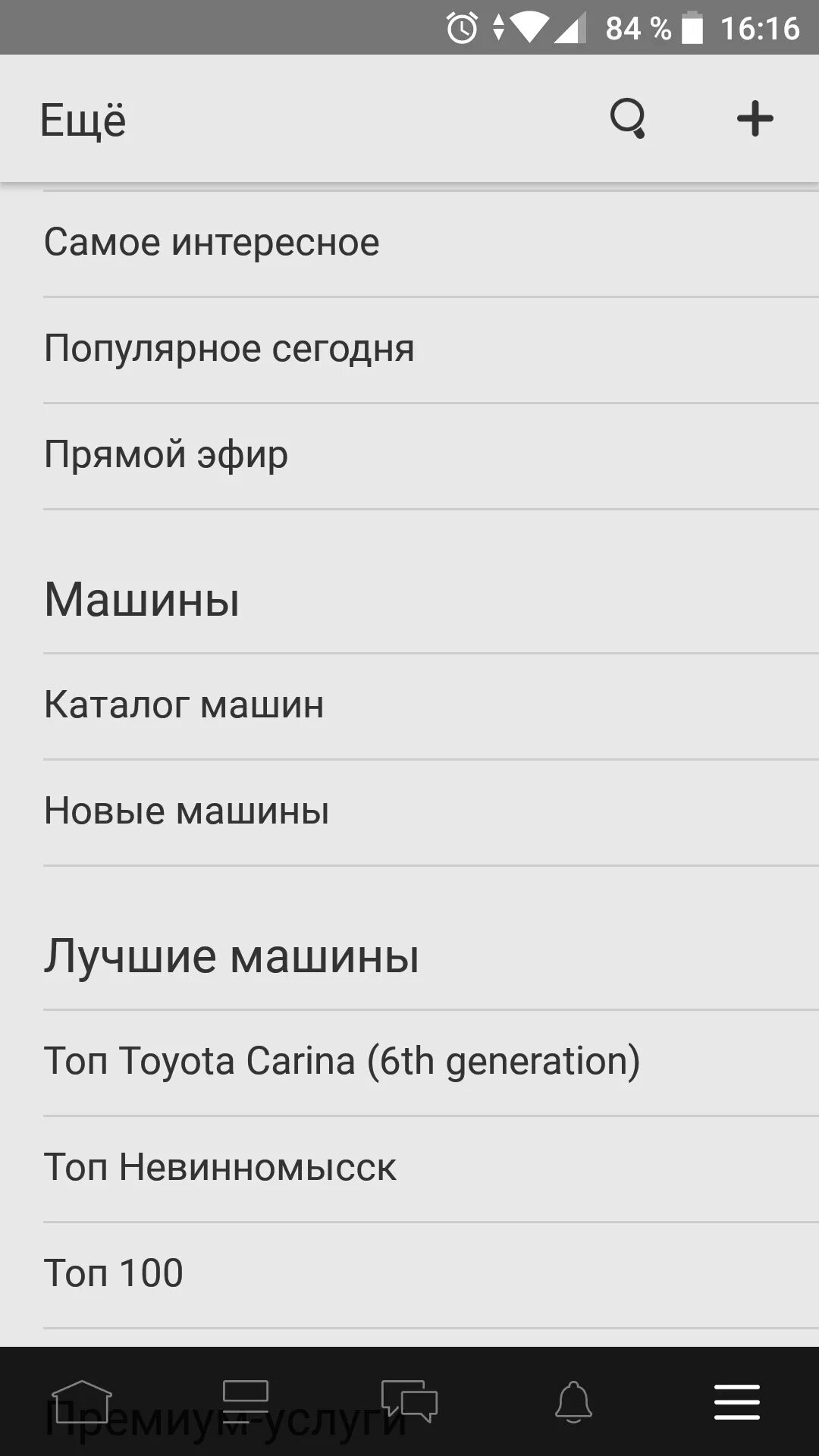Select the hamburger menu tab
This screenshot has height=1456, width=819.
[x=737, y=1401]
